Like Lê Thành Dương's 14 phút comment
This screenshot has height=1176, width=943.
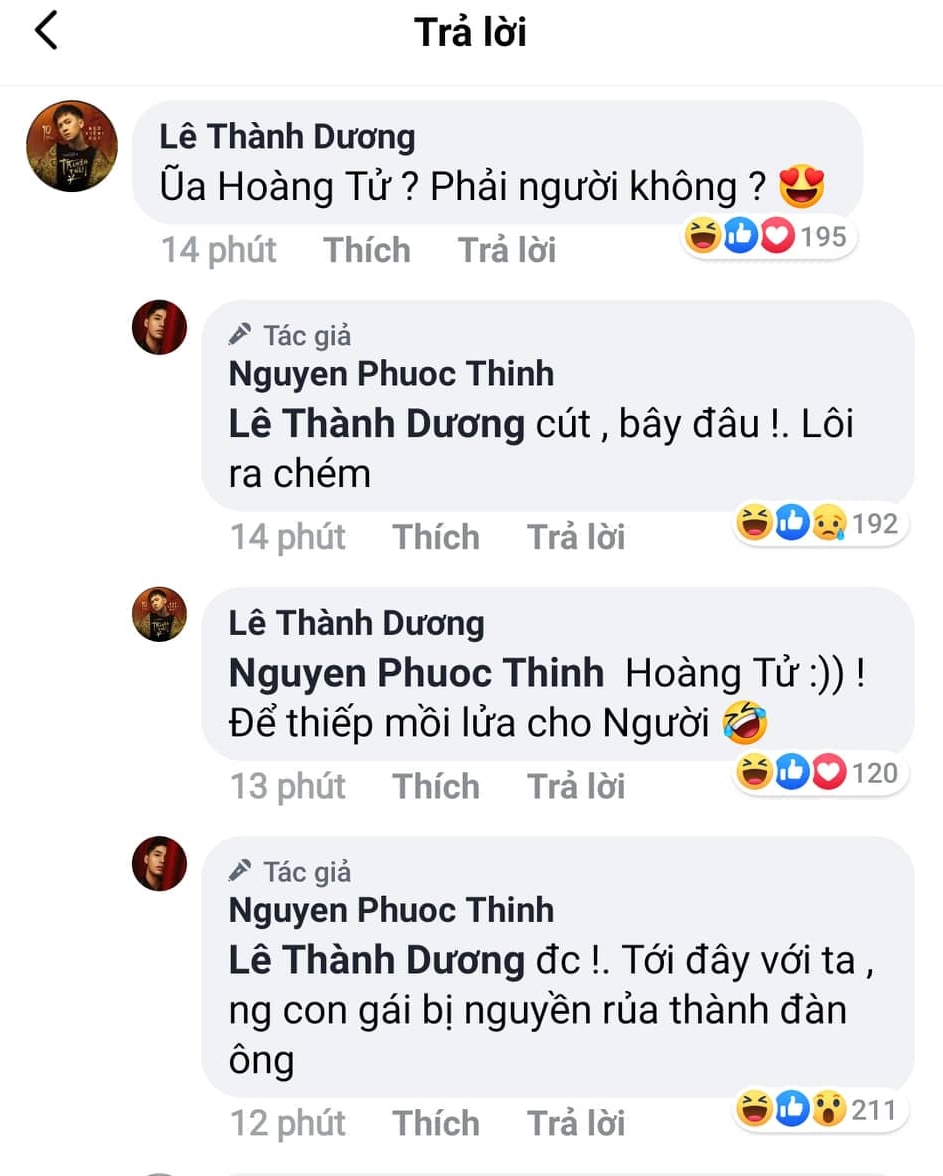coord(366,250)
